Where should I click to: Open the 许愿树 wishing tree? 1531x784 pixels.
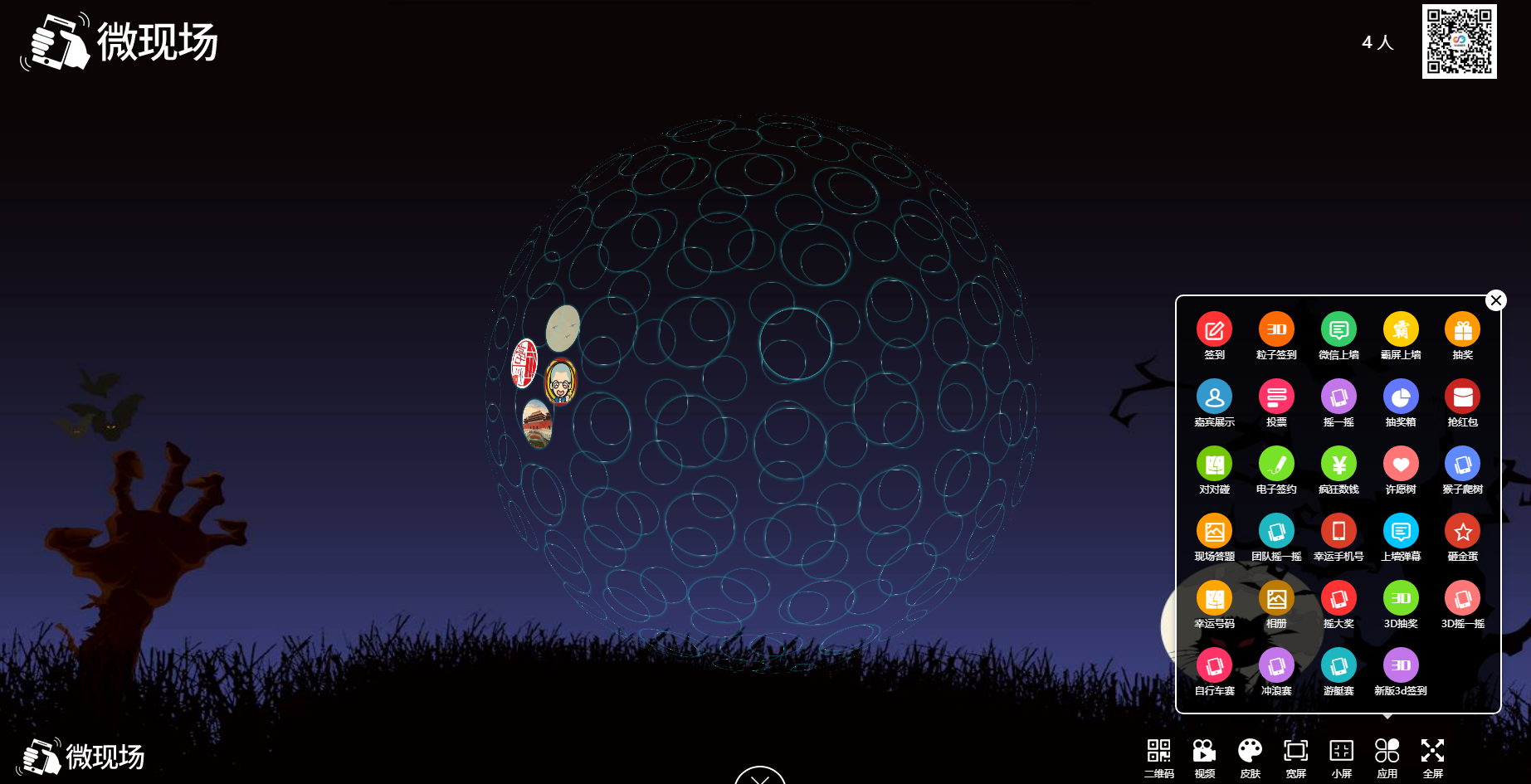click(x=1401, y=465)
